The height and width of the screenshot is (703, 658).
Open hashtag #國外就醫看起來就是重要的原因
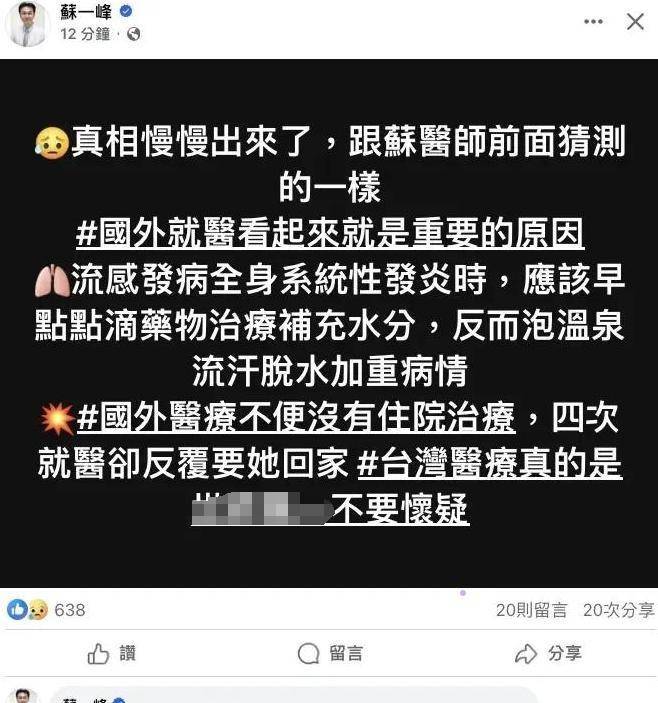(x=330, y=234)
